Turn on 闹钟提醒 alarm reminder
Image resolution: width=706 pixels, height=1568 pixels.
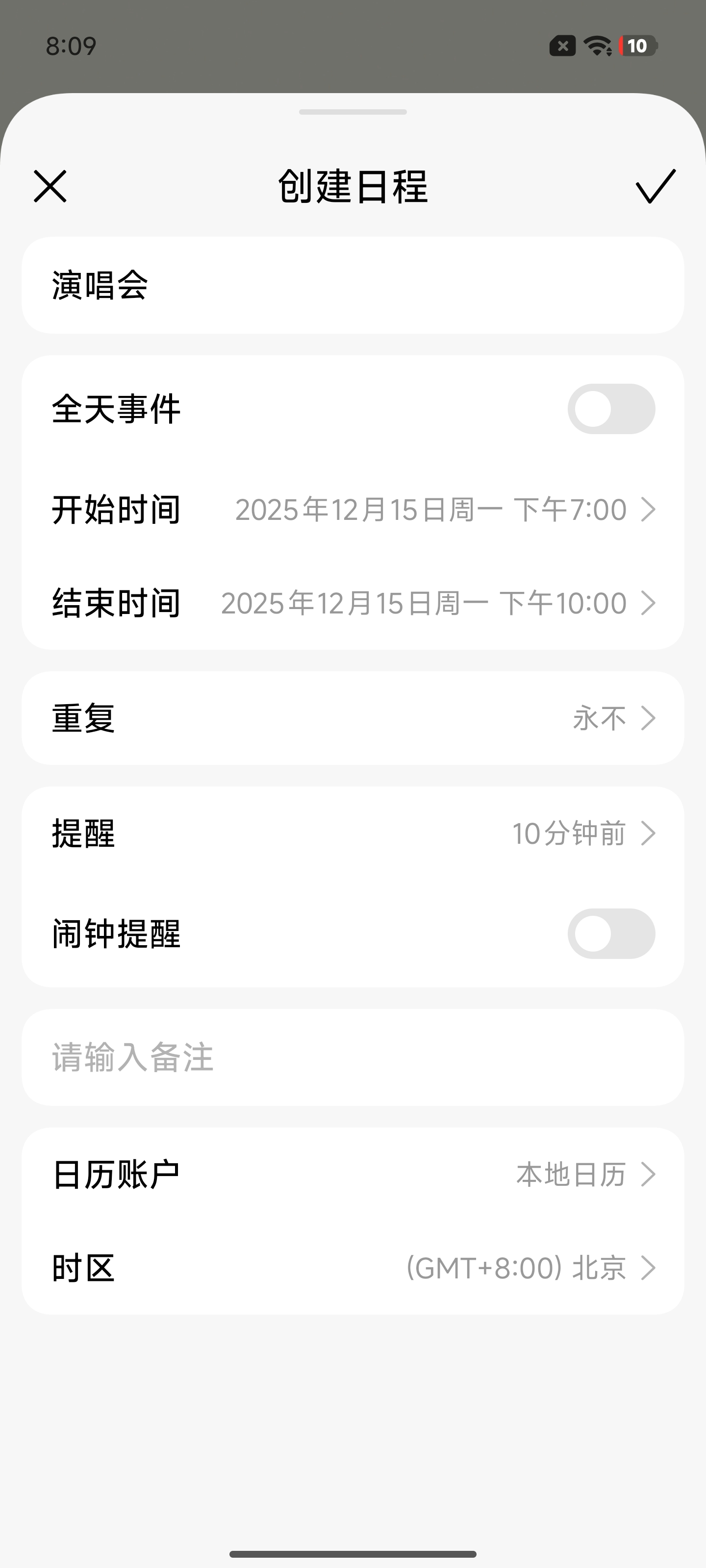pos(611,934)
